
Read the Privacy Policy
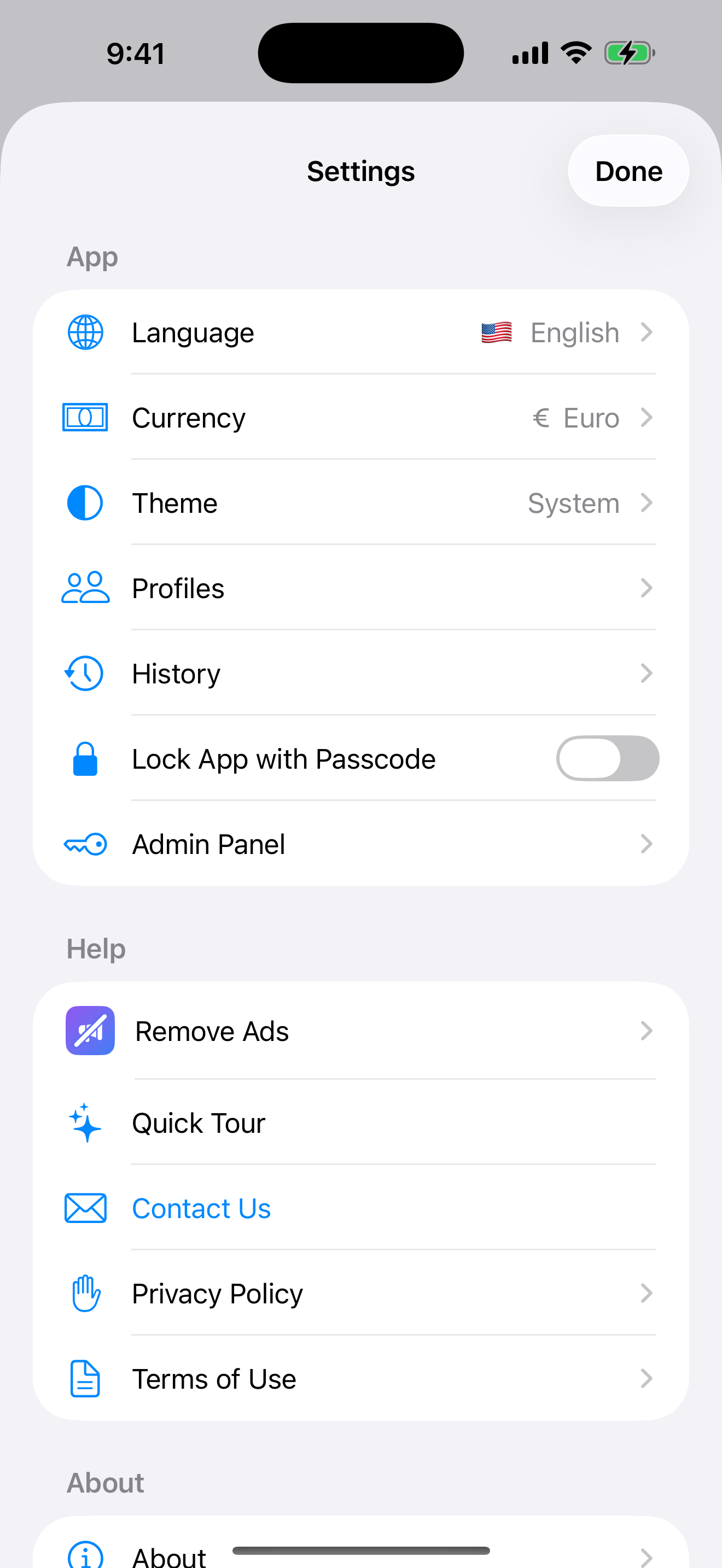coord(361,1293)
